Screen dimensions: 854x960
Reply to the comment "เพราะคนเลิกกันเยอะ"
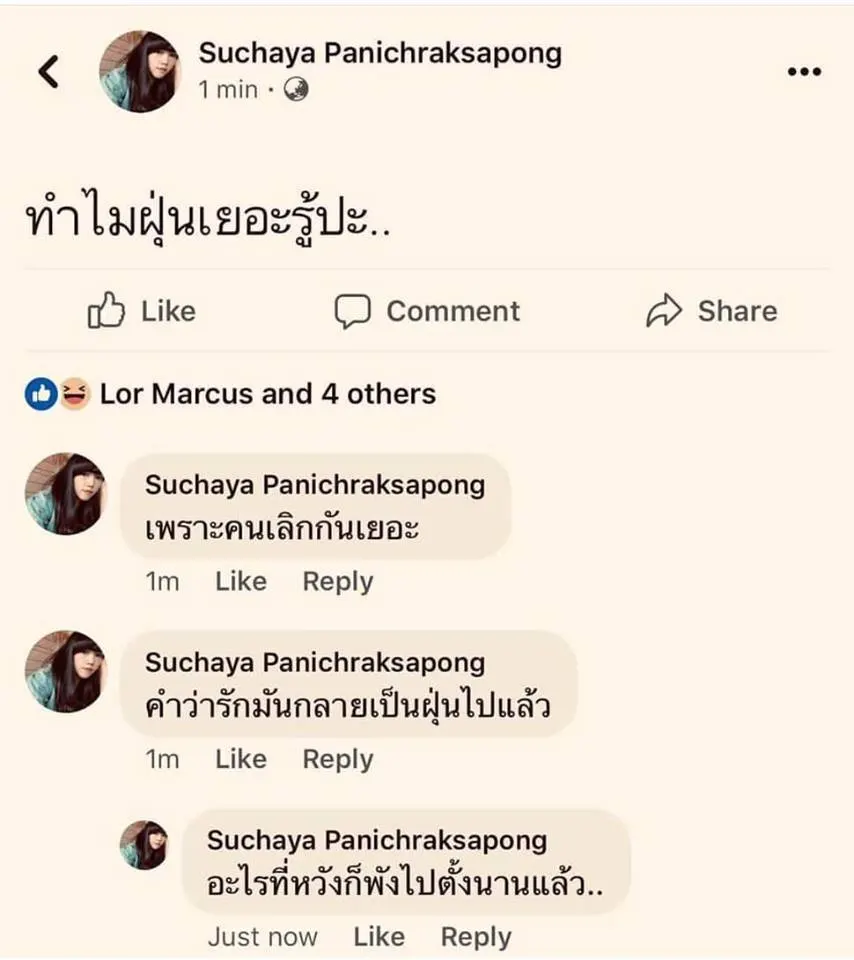[338, 582]
